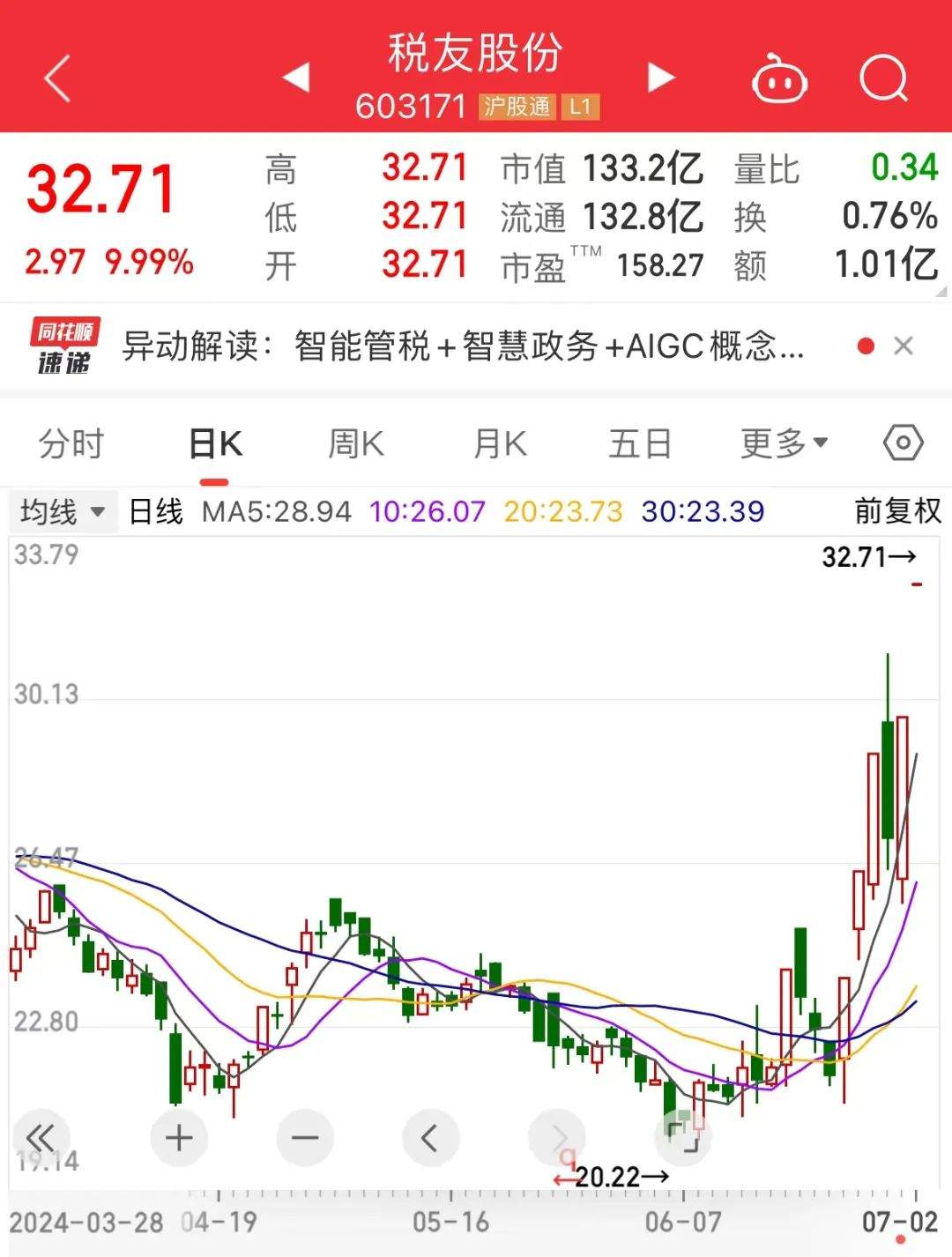
Task: Move the chart left one step
Action: (430, 1138)
